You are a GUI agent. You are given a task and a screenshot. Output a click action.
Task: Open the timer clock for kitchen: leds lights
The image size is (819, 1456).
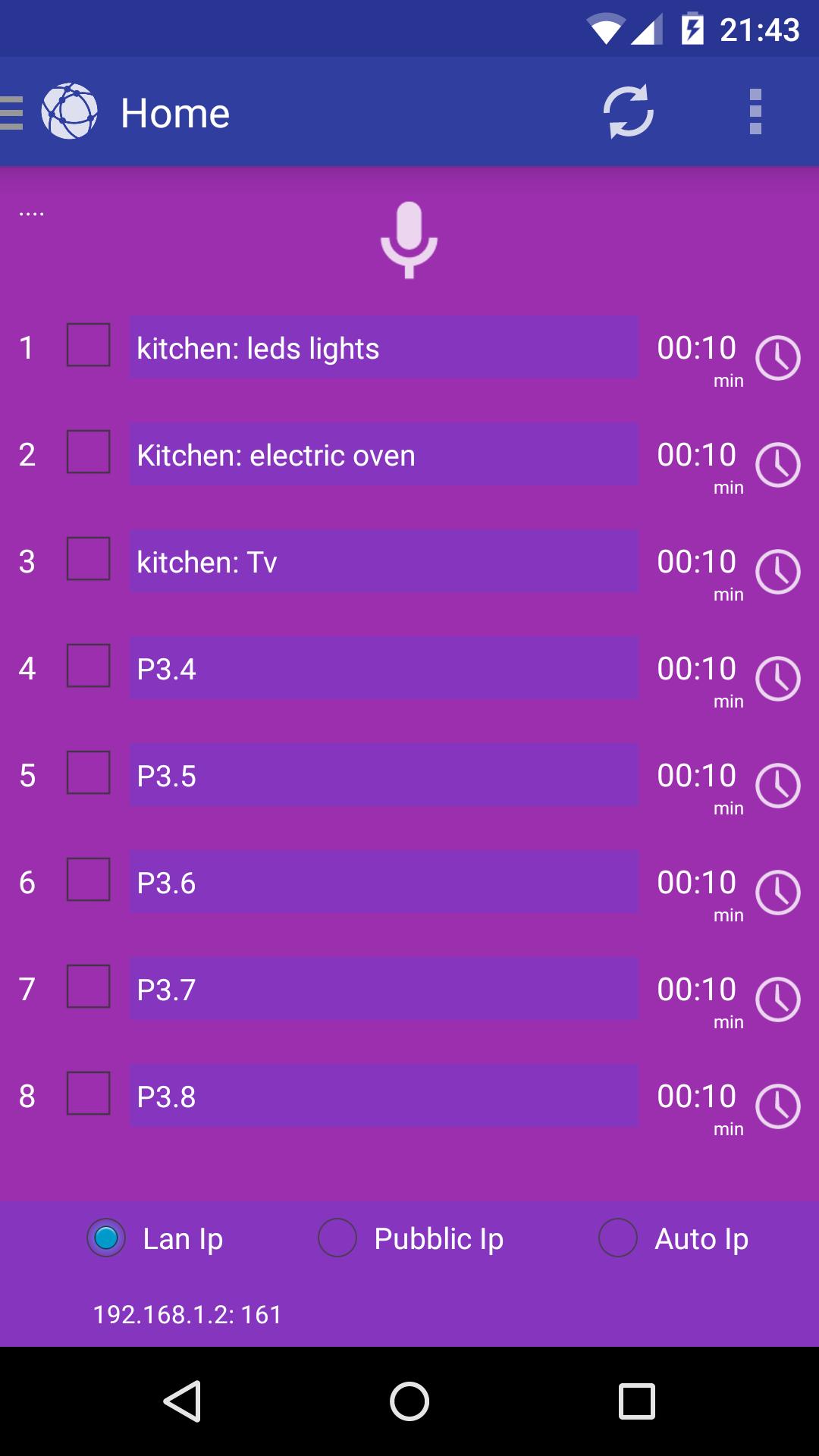point(777,358)
